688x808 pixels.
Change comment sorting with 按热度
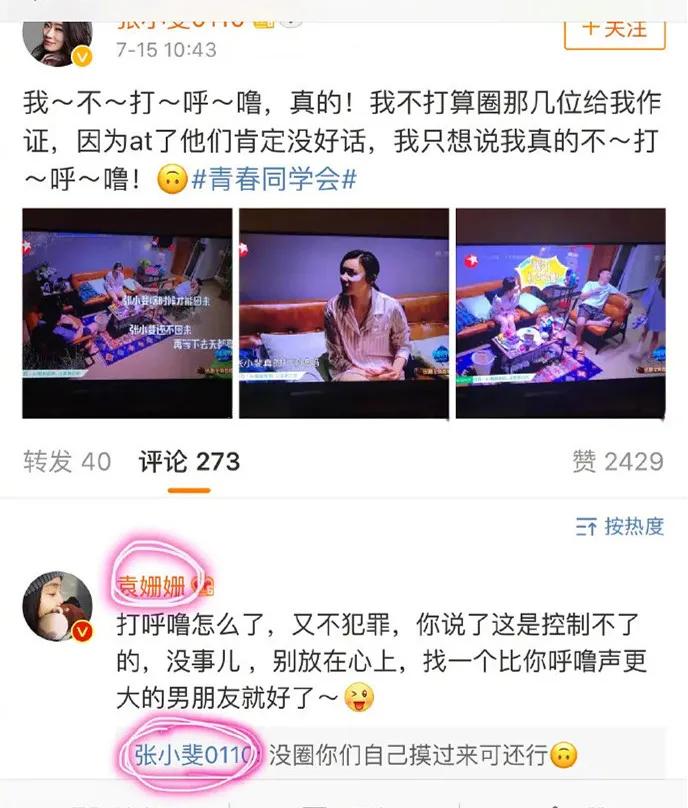tap(620, 526)
